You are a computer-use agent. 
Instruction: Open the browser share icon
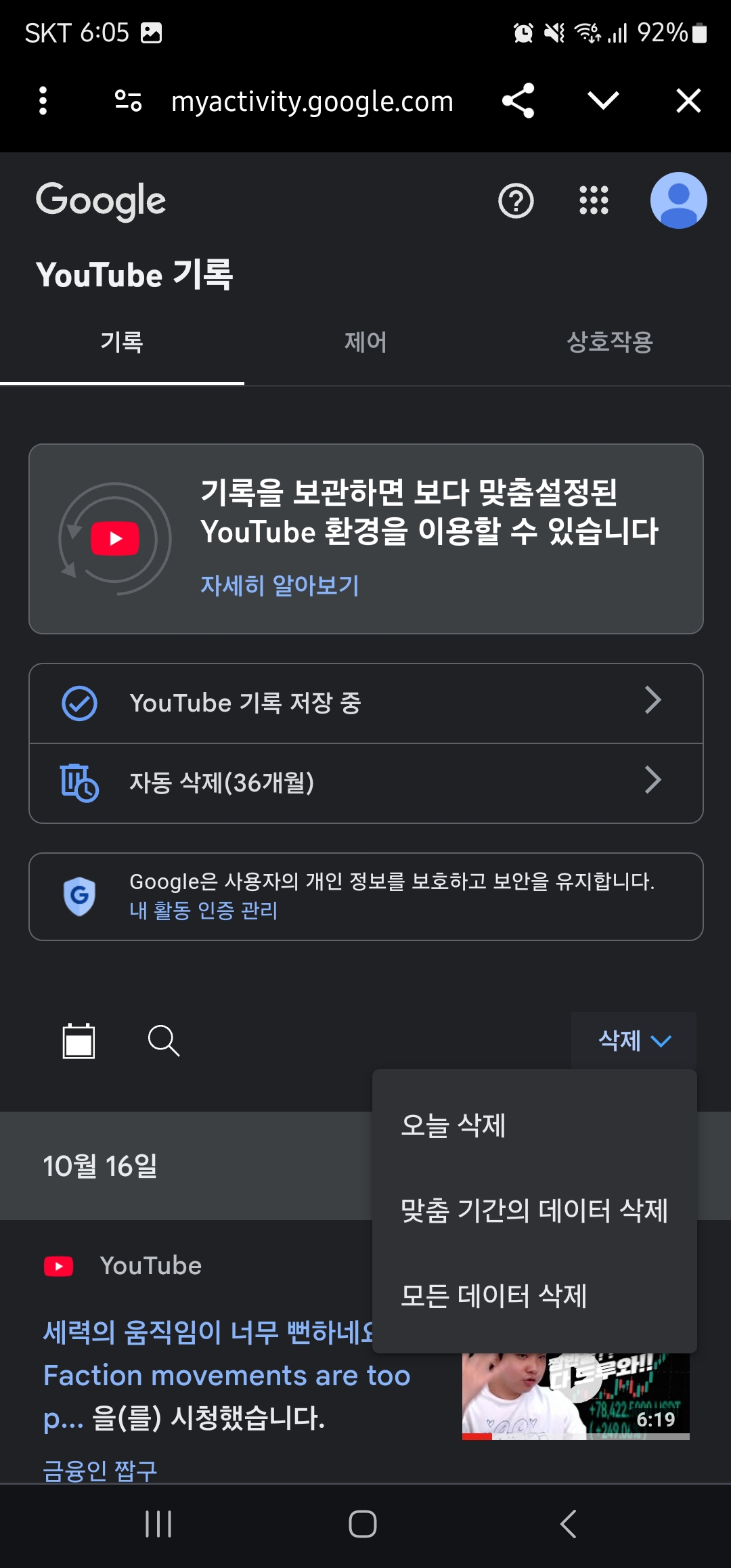(x=518, y=100)
